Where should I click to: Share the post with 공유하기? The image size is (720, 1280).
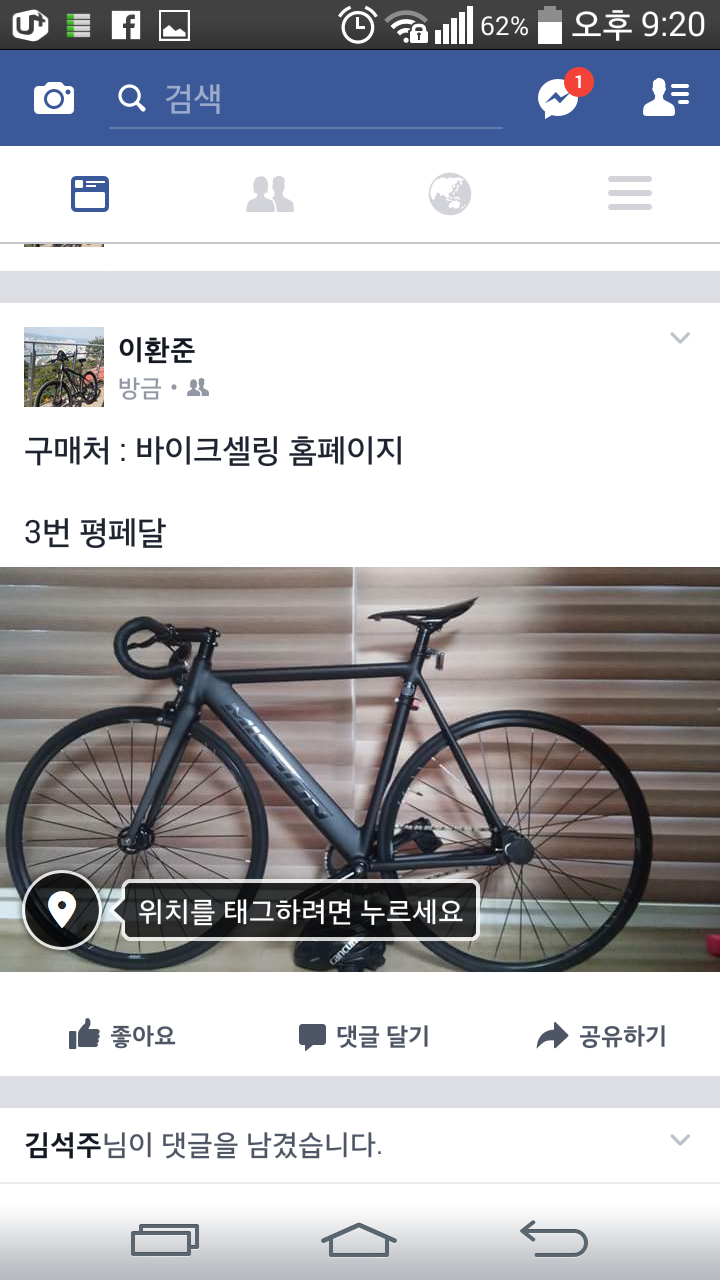pos(602,1036)
